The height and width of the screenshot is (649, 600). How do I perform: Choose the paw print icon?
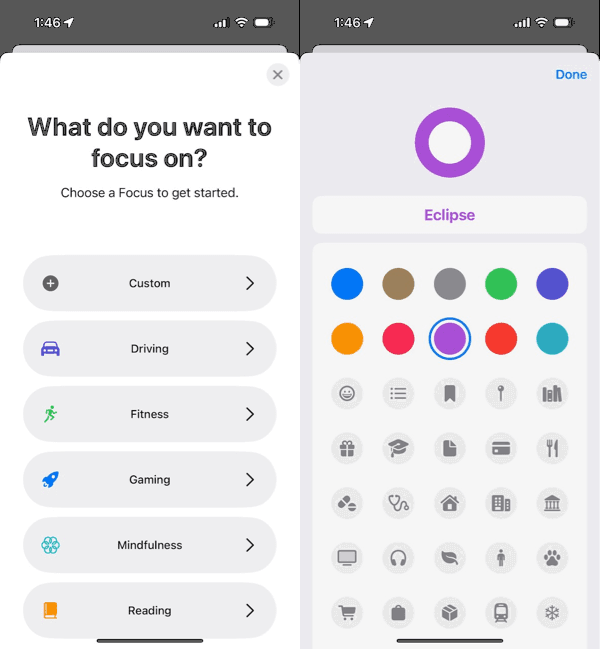tap(552, 557)
